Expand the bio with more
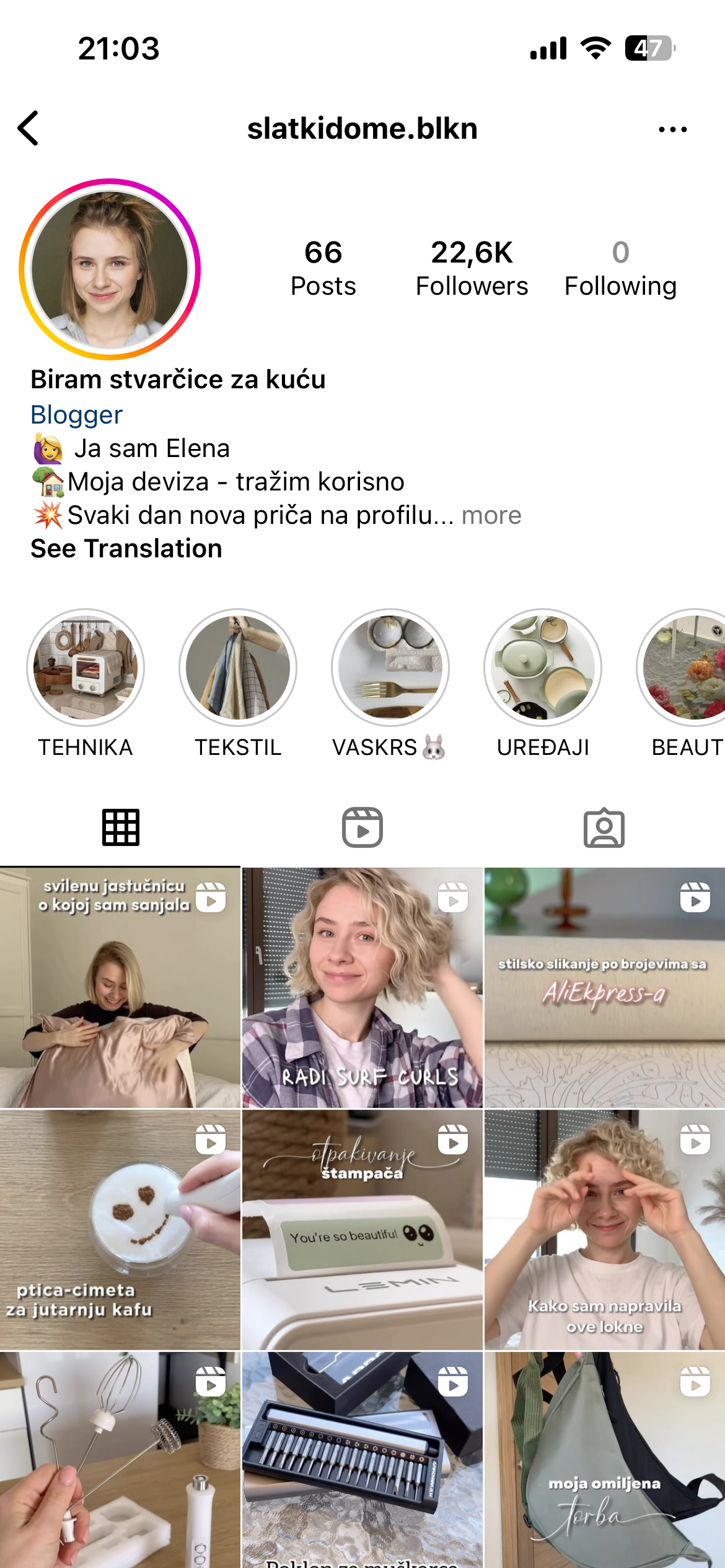This screenshot has height=1568, width=725. (491, 515)
